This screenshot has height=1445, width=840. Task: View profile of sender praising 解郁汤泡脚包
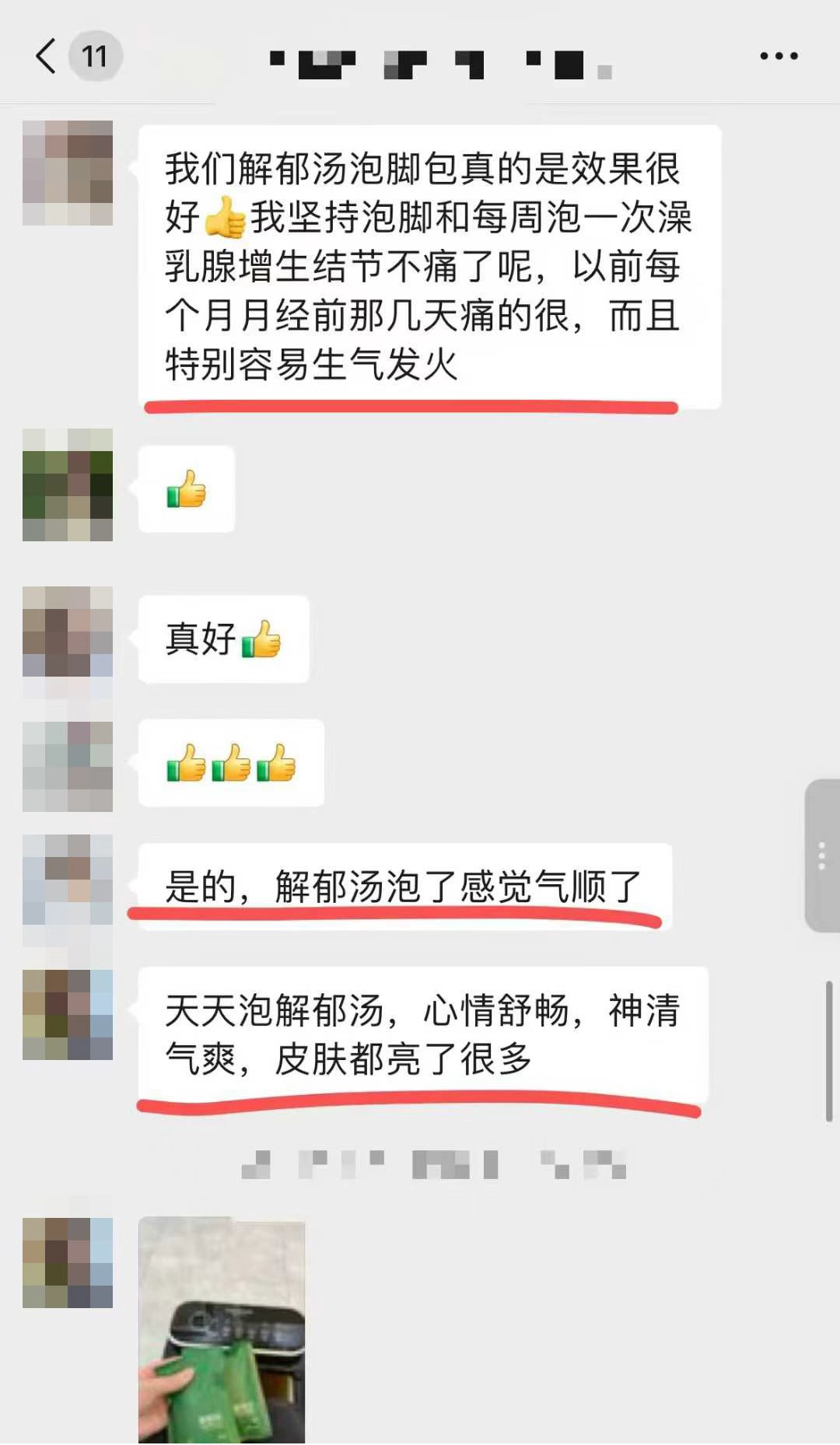point(68,173)
